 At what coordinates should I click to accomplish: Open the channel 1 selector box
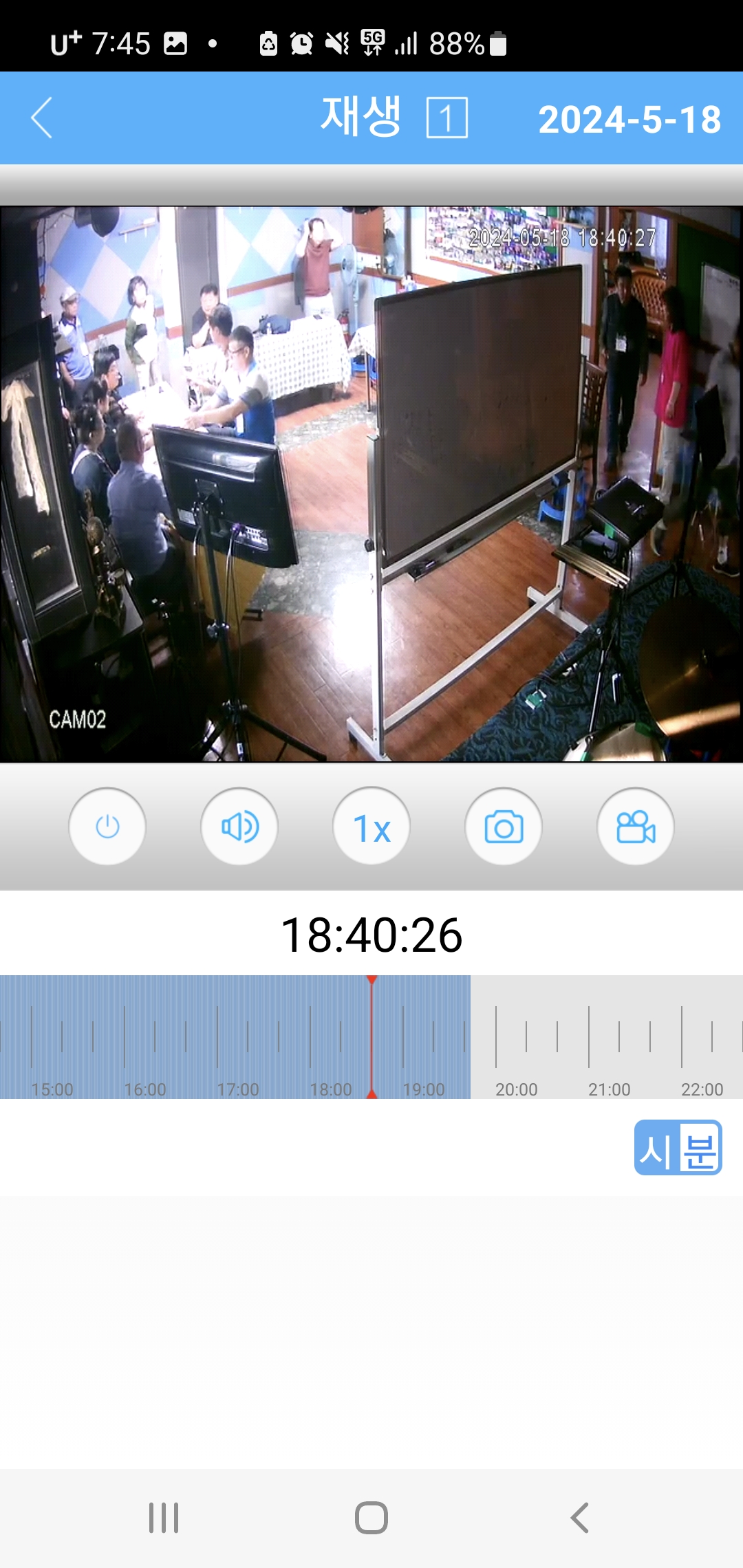446,118
